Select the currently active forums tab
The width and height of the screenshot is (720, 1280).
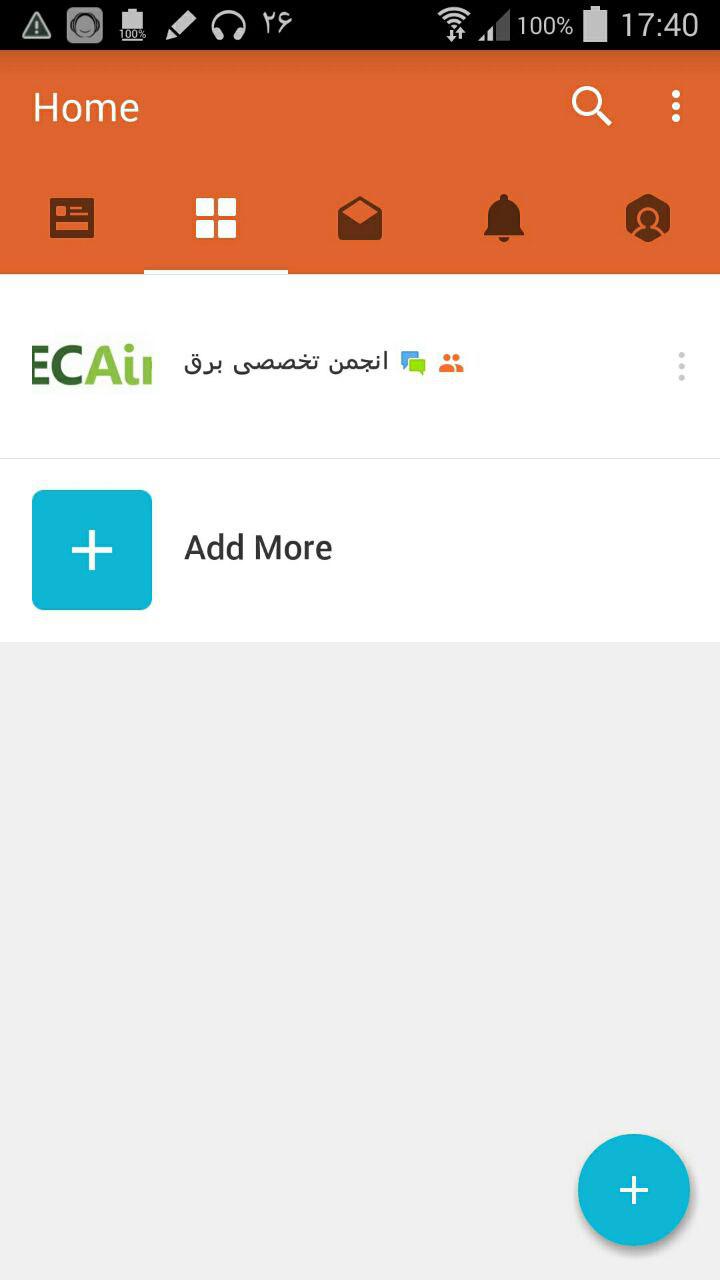[216, 217]
